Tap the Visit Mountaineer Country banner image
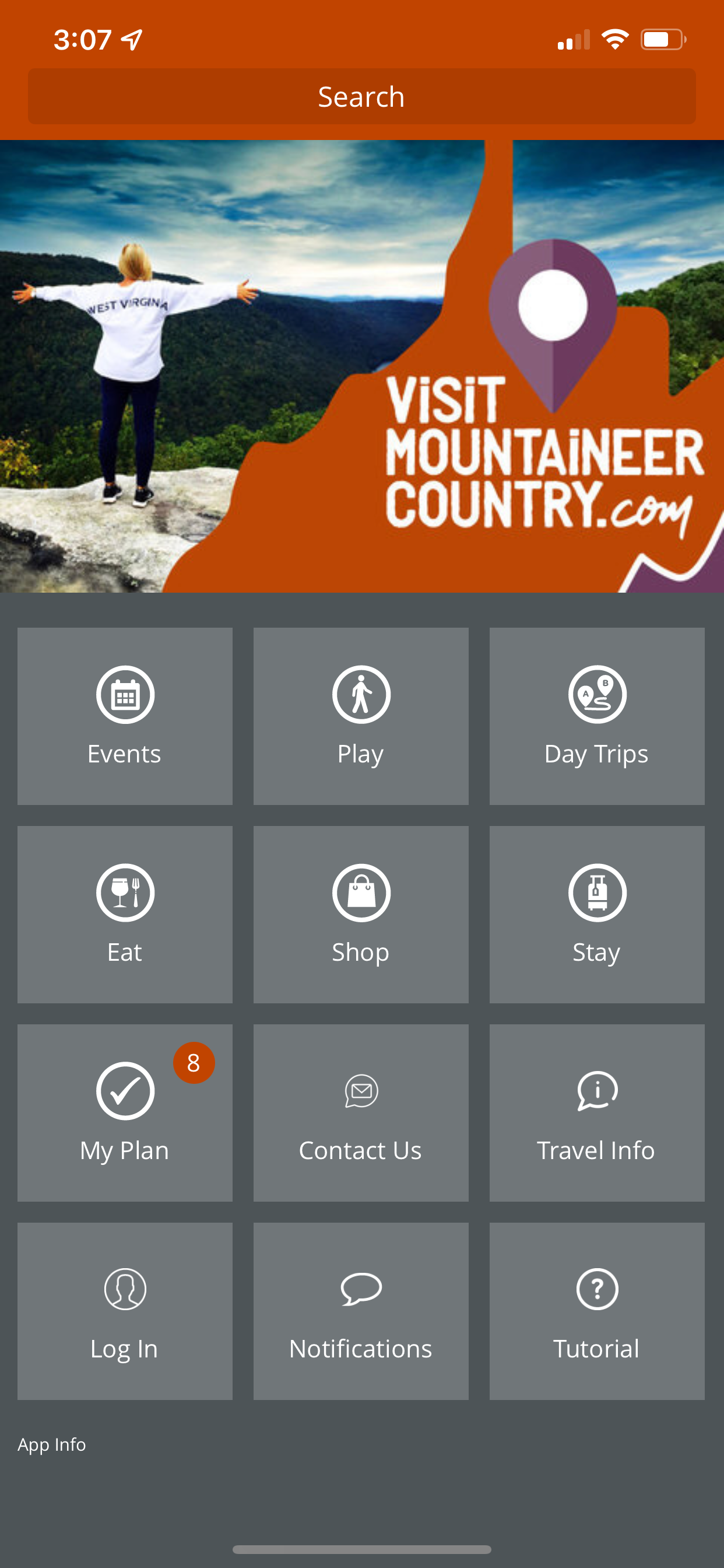The height and width of the screenshot is (1568, 724). 361,365
